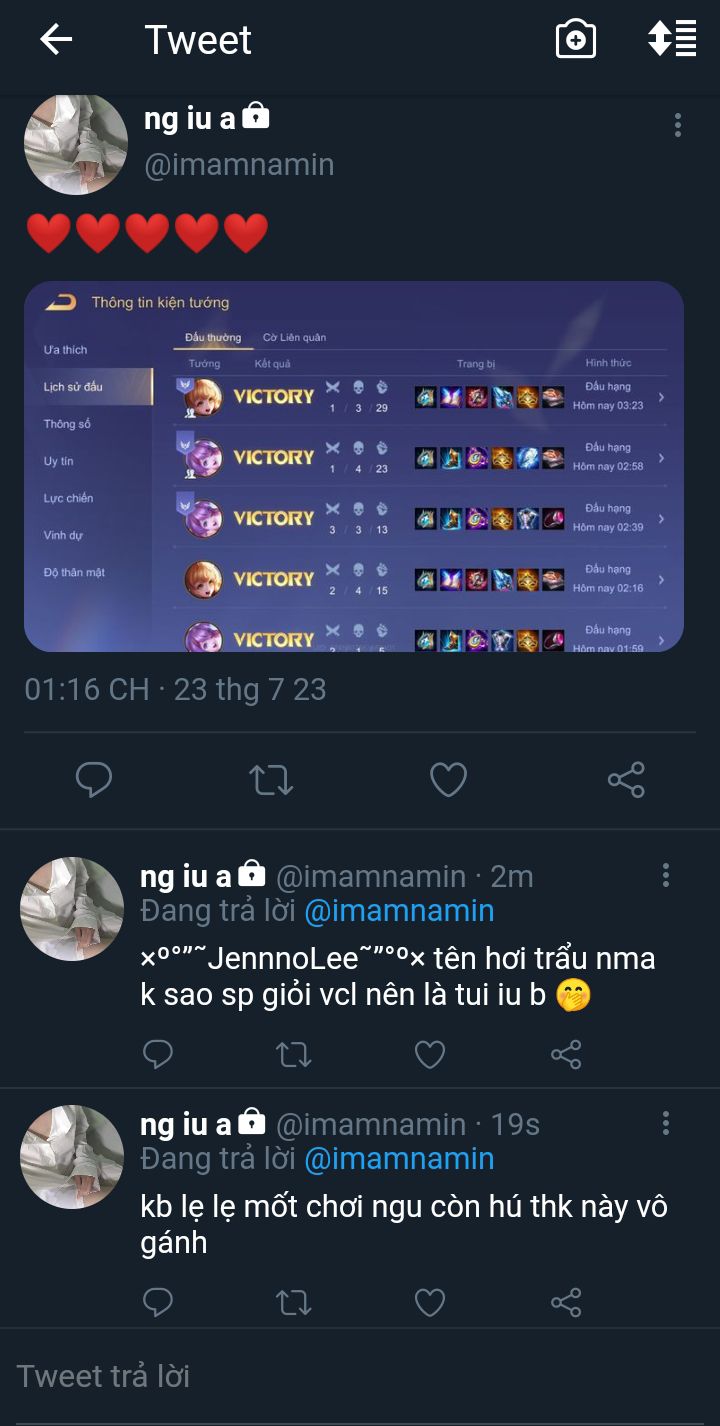Retweet the reply mentioning JennnoLee

coord(294,1054)
